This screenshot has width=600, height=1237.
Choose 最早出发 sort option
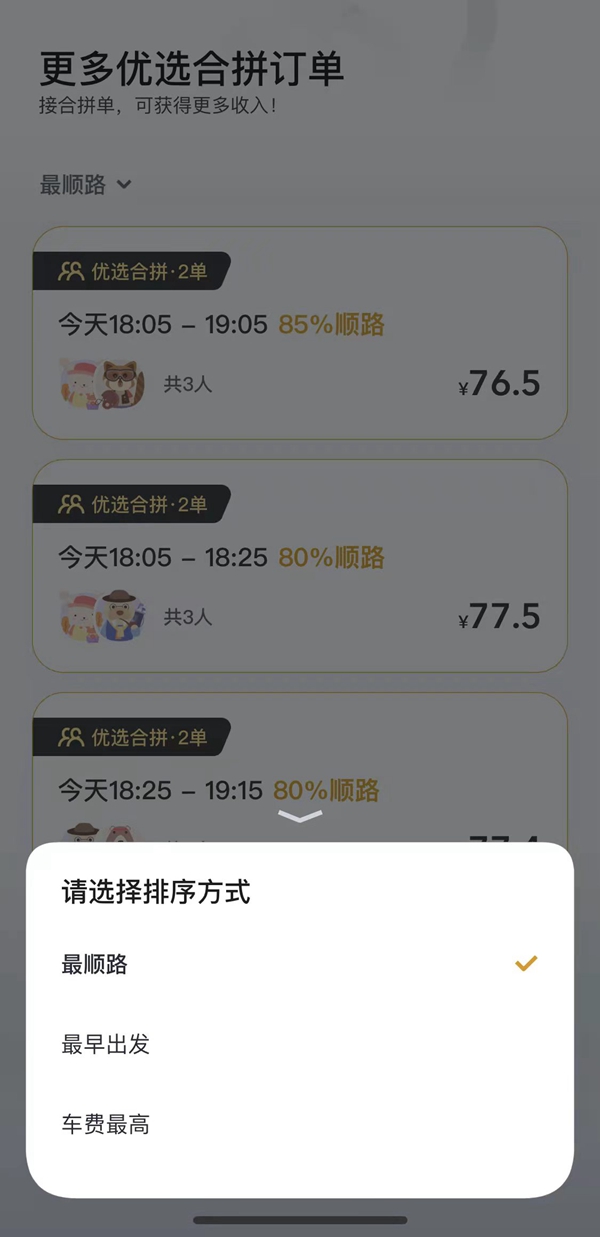[105, 1045]
